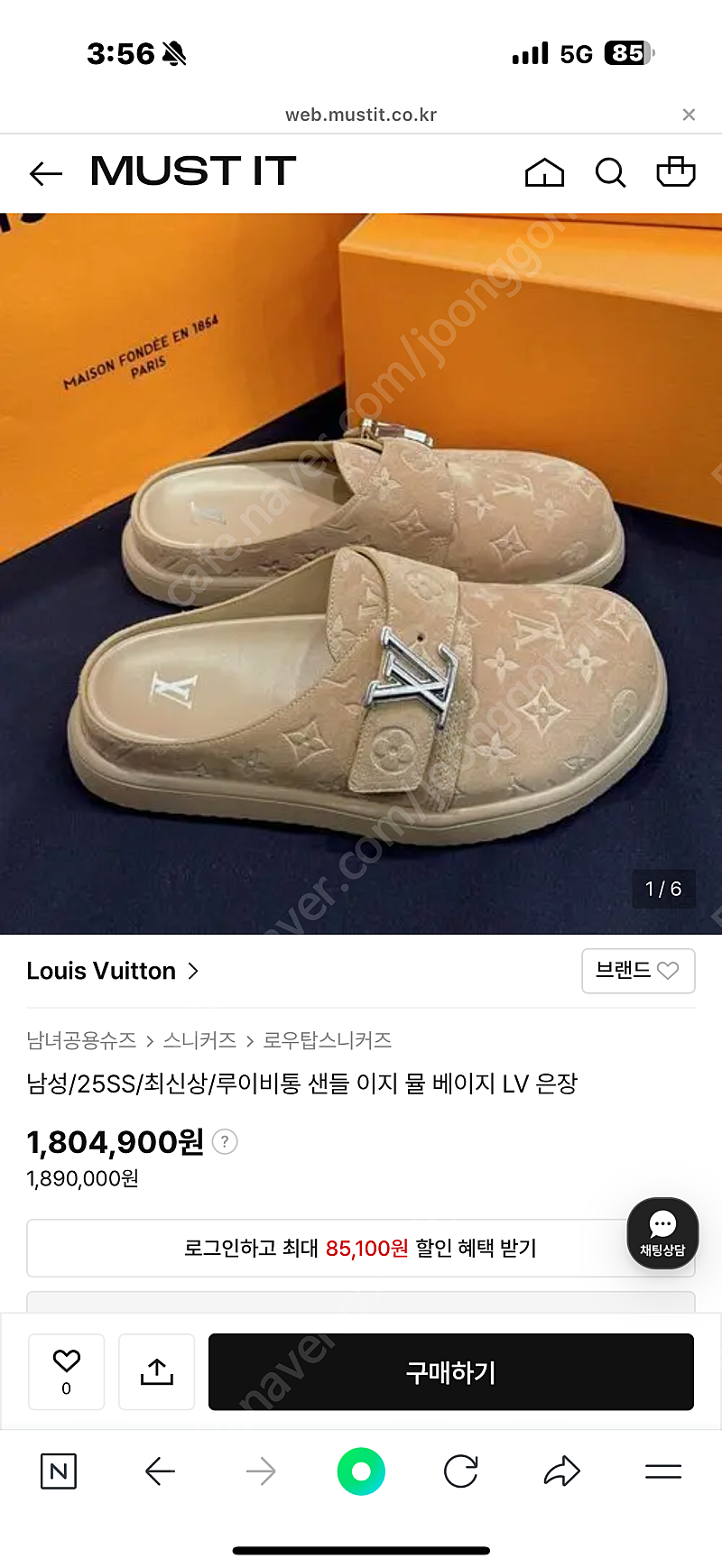Tap 구매하기 to buy the item
722x1568 pixels.
[x=451, y=1371]
